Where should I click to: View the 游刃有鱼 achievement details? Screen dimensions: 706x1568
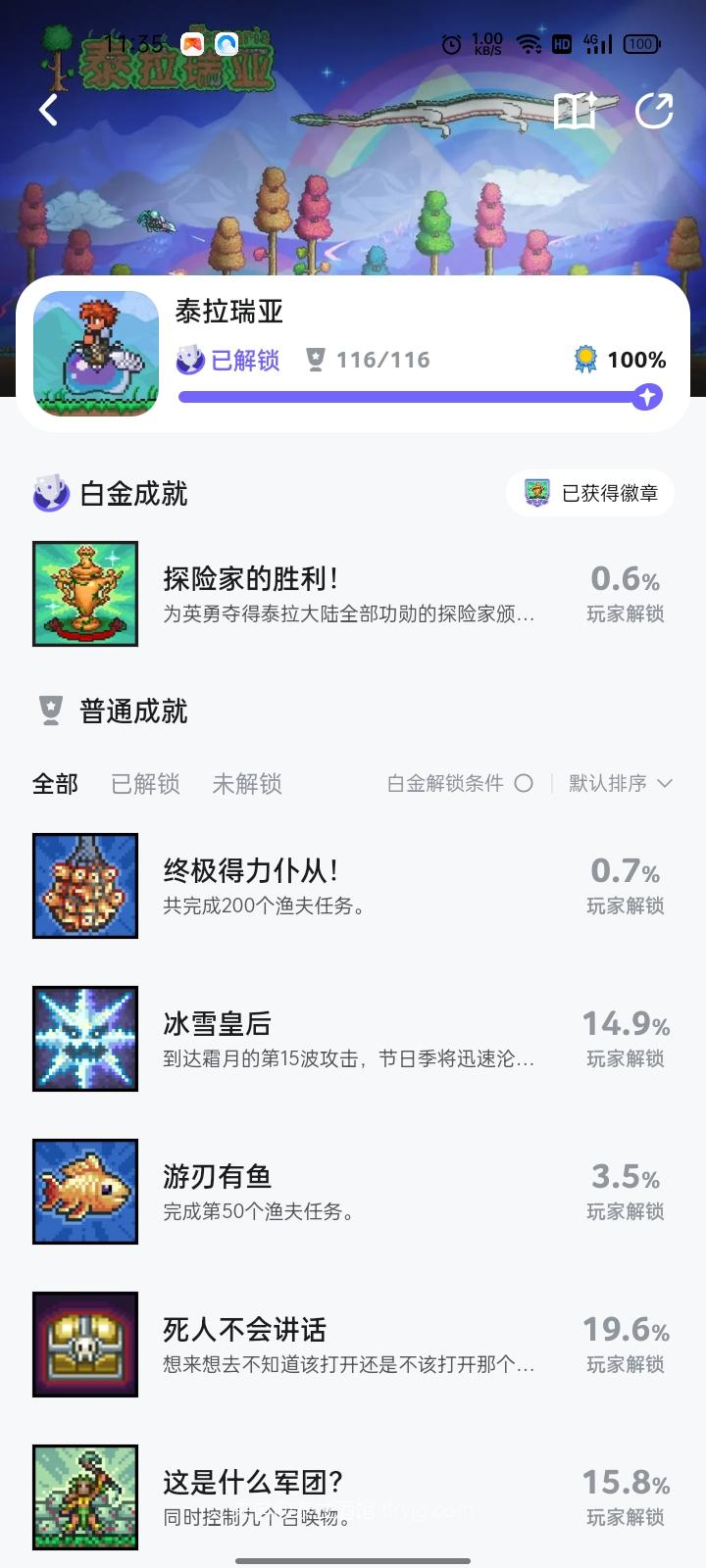coord(348,1192)
